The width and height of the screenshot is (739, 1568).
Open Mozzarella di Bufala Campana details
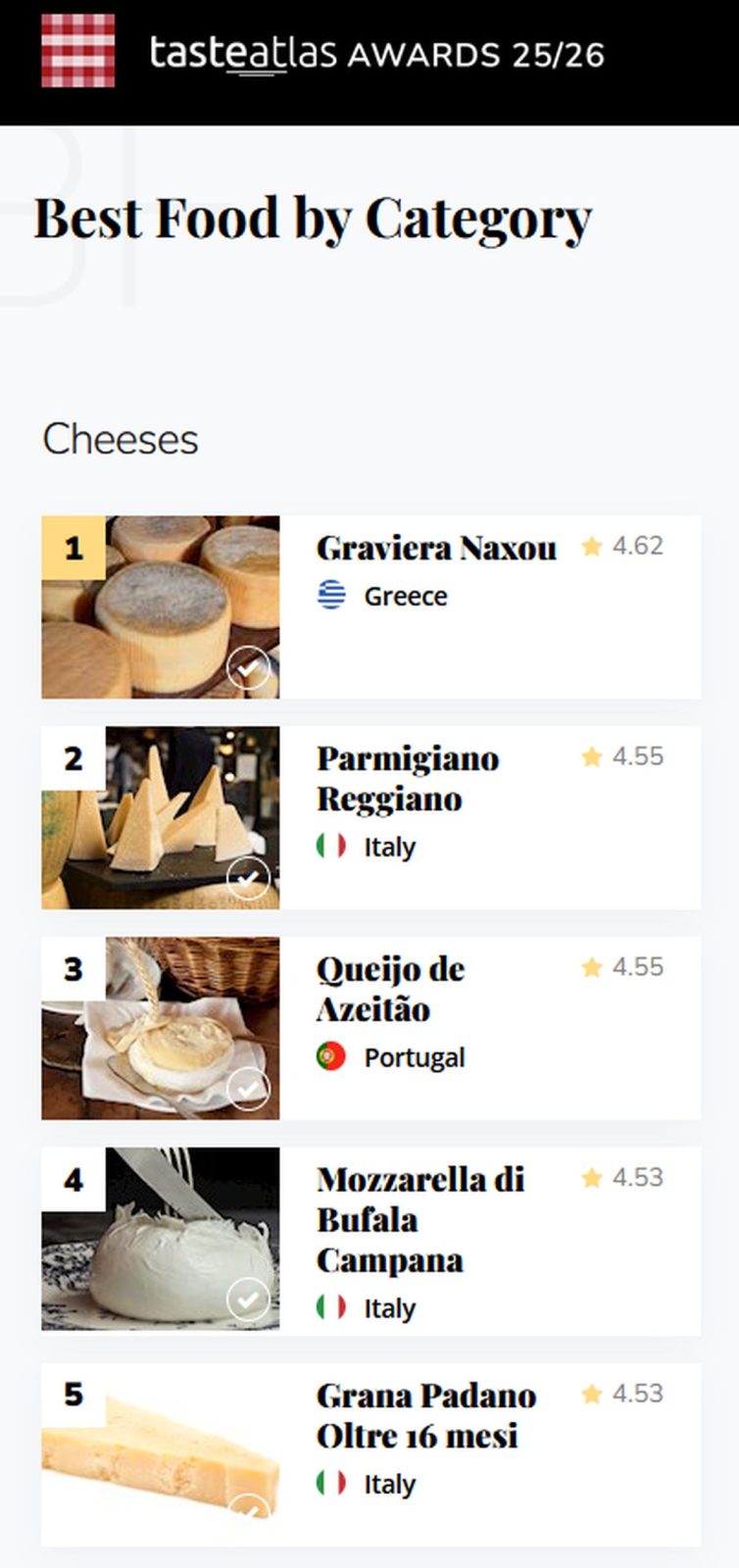[x=420, y=1219]
